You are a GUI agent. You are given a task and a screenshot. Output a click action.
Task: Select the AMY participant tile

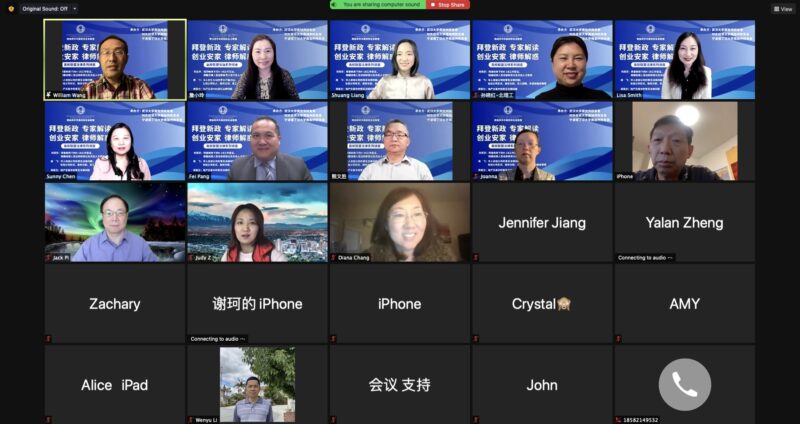tap(685, 303)
